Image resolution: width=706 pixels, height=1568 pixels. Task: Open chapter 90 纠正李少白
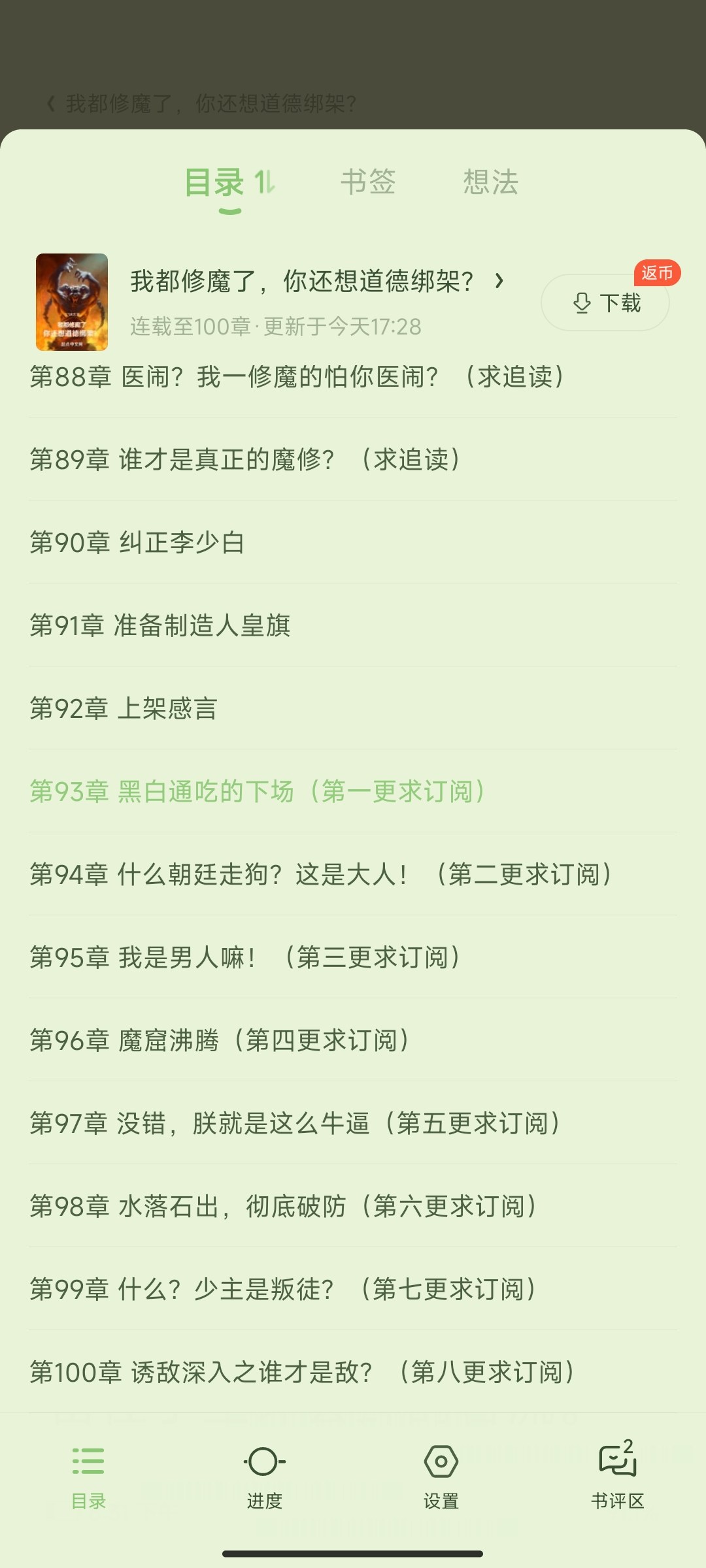pyautogui.click(x=137, y=542)
